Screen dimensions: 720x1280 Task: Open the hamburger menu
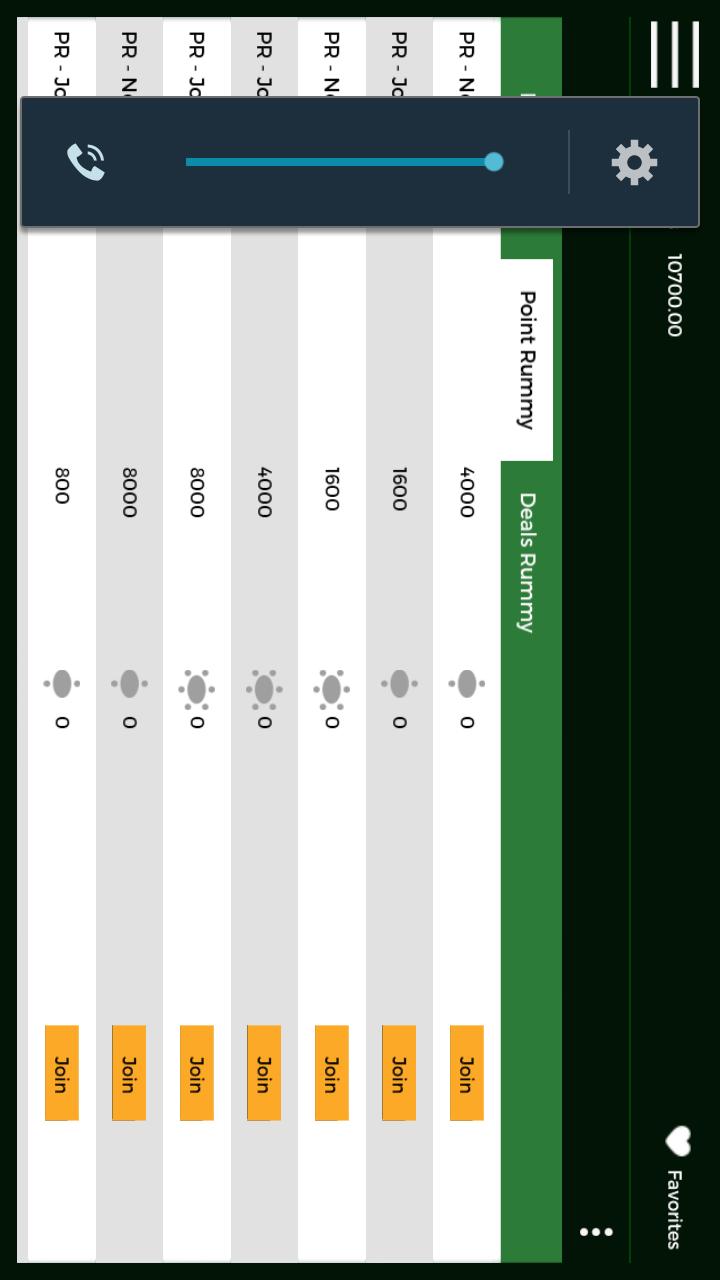674,55
